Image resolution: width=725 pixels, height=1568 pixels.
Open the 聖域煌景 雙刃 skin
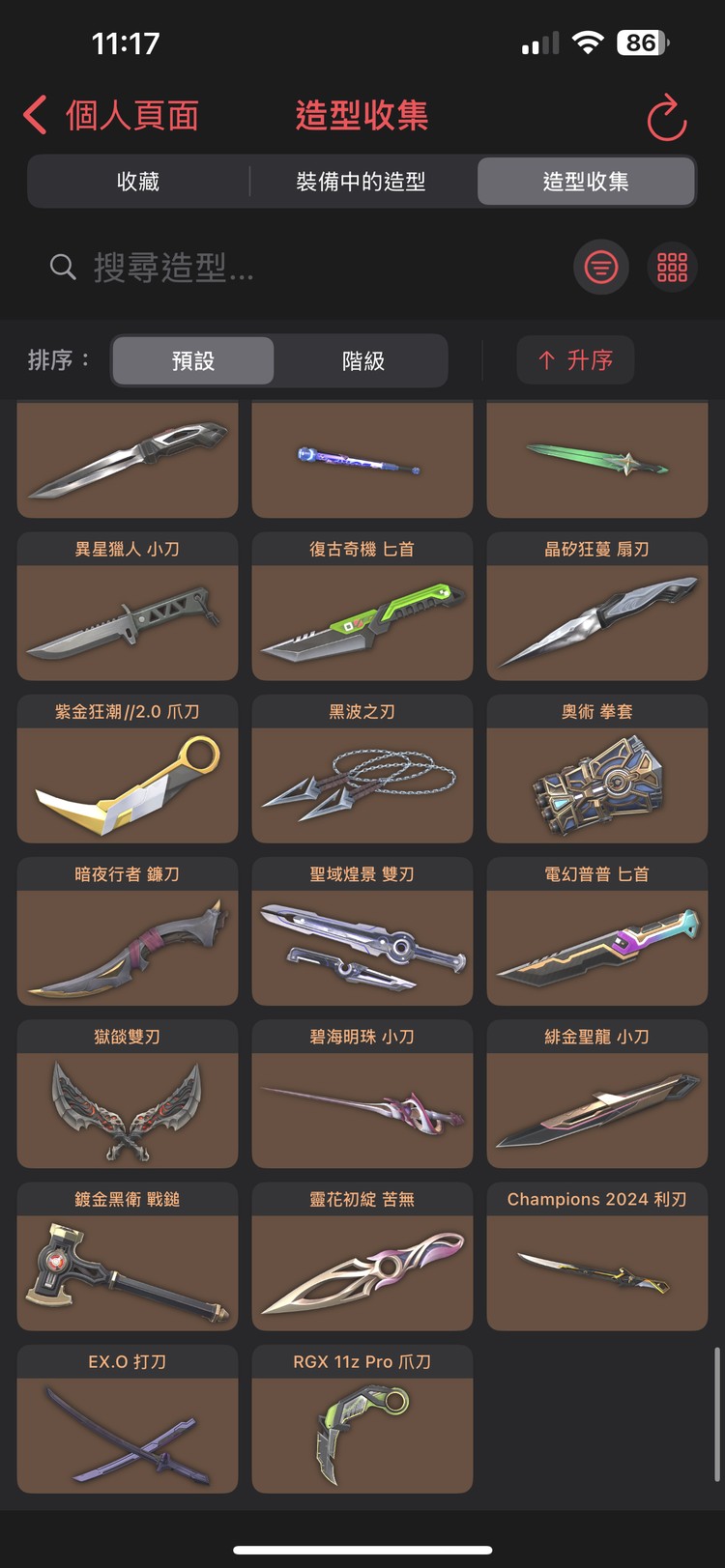[362, 931]
